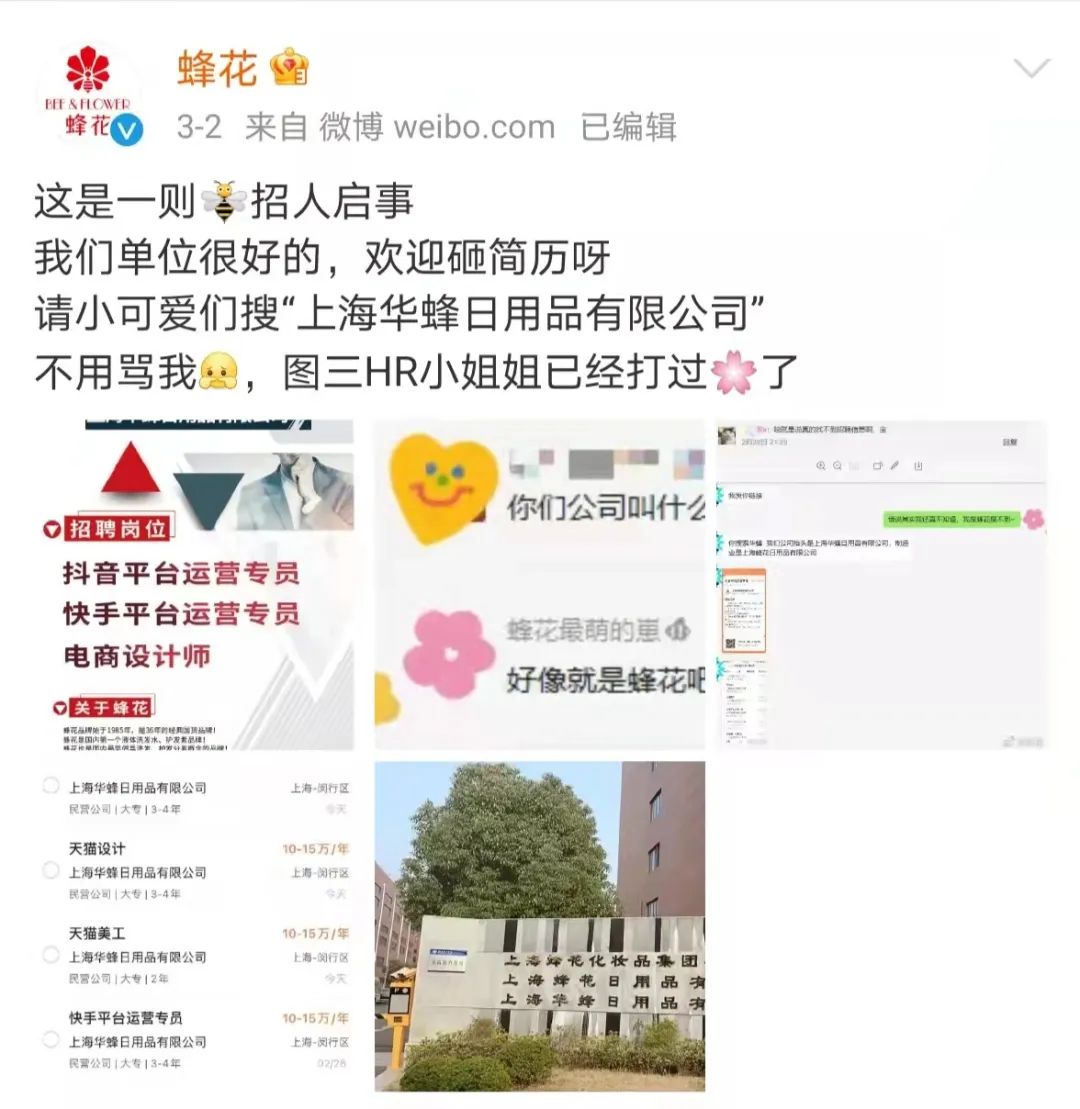Image resolution: width=1080 pixels, height=1109 pixels.
Task: Open the HR chat screenshot image
Action: click(881, 585)
